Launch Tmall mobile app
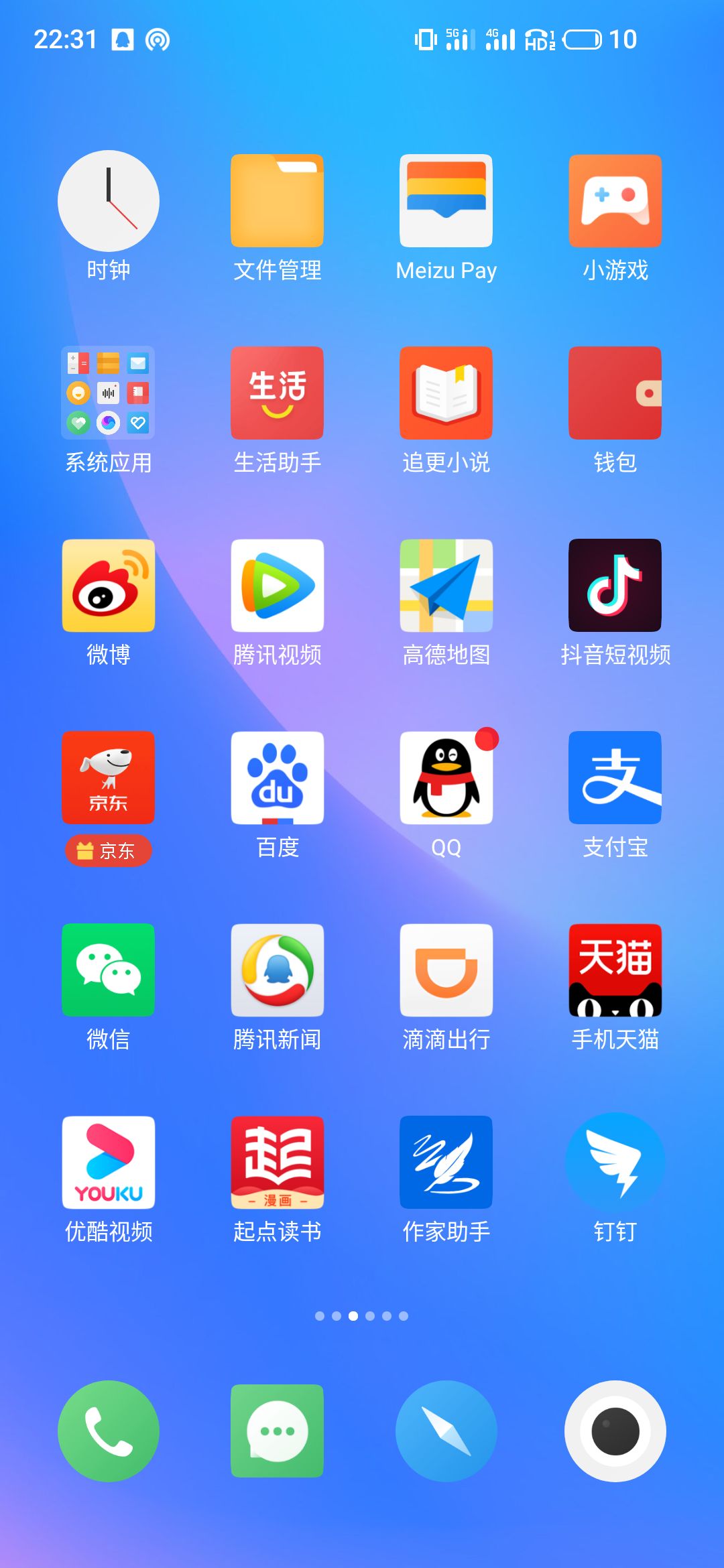Image resolution: width=724 pixels, height=1568 pixels. click(x=615, y=970)
